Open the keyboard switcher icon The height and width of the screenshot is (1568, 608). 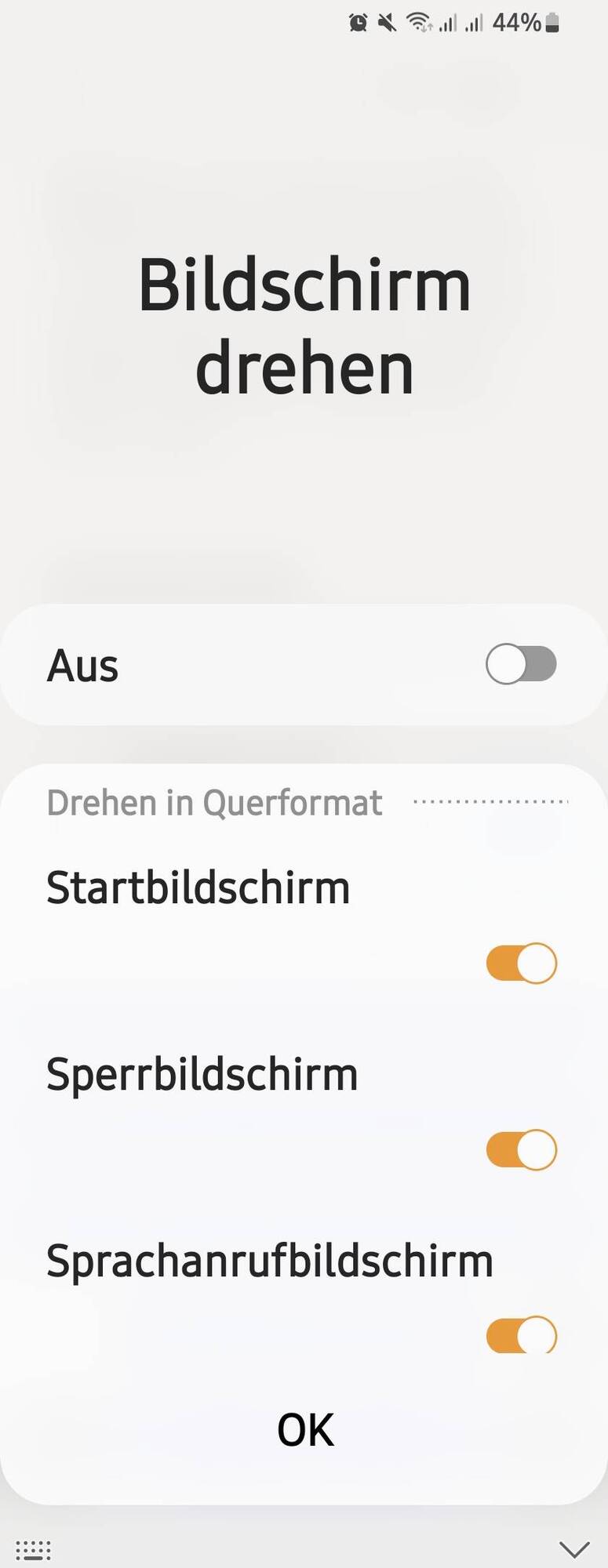click(33, 1550)
